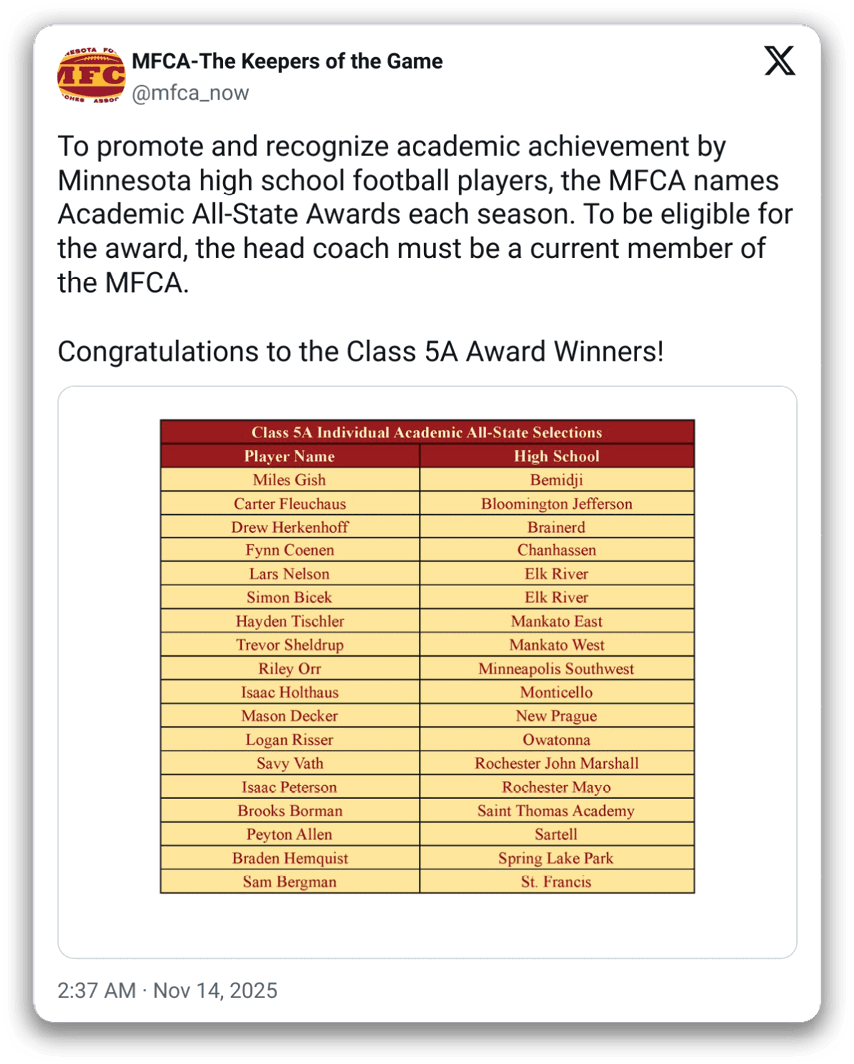Tap the Nov 14, 2025 timestamp
This screenshot has width=854, height=1064.
click(167, 991)
